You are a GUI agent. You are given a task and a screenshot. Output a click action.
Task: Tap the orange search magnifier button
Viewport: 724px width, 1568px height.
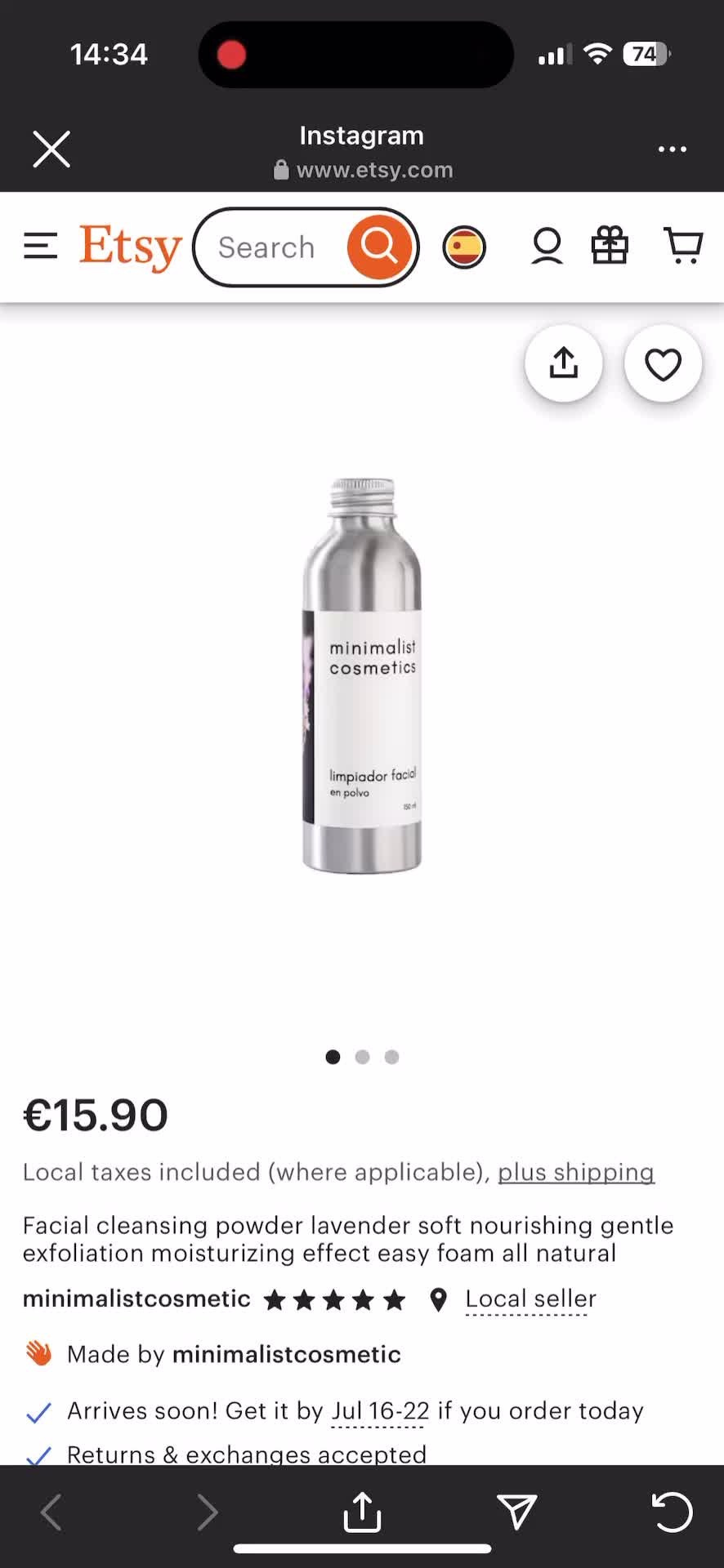tap(378, 246)
